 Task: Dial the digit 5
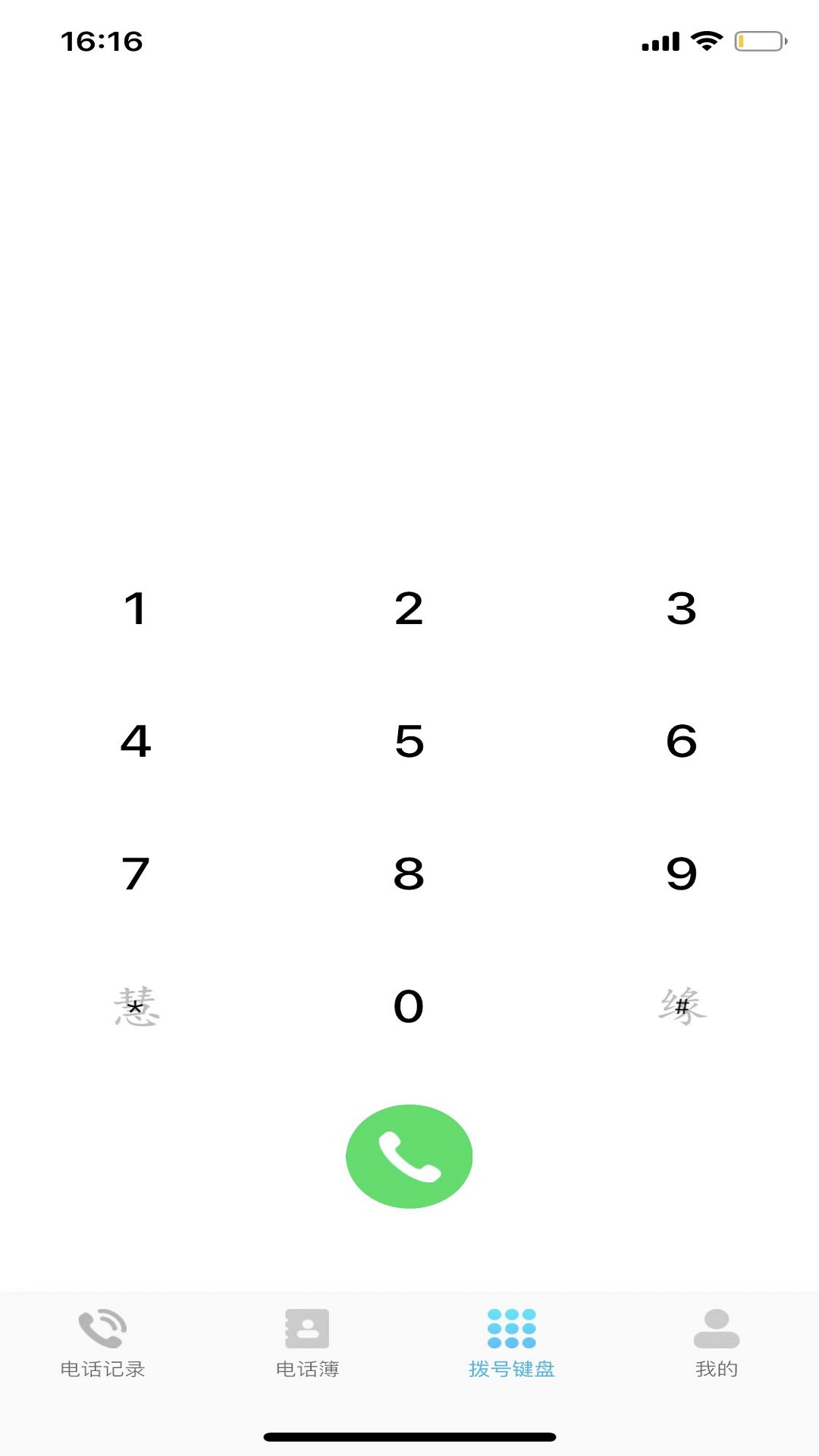(x=409, y=741)
